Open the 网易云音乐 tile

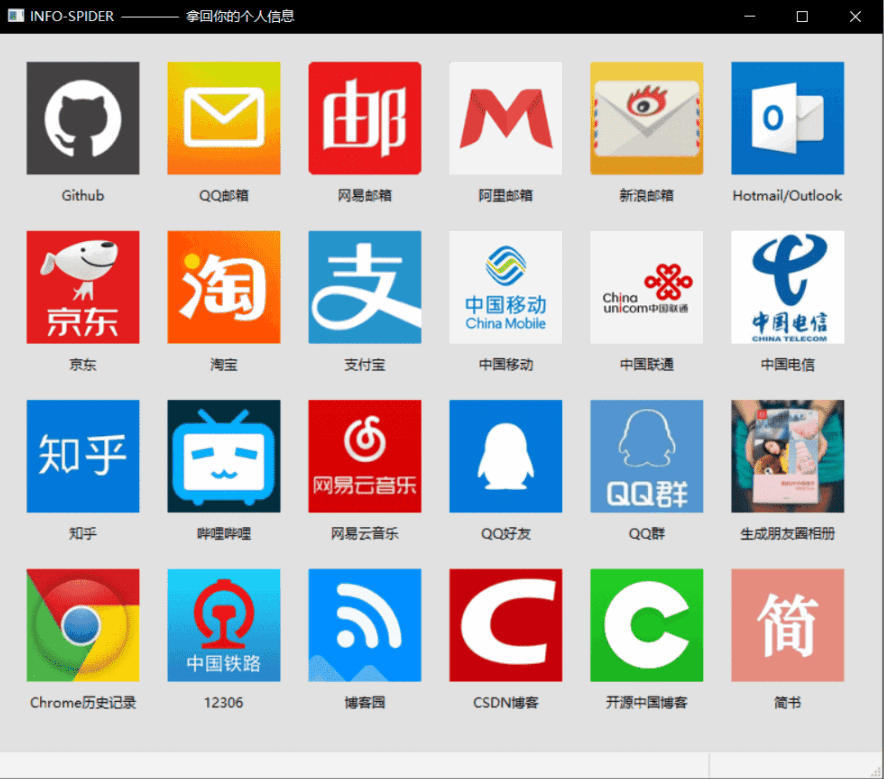(365, 456)
